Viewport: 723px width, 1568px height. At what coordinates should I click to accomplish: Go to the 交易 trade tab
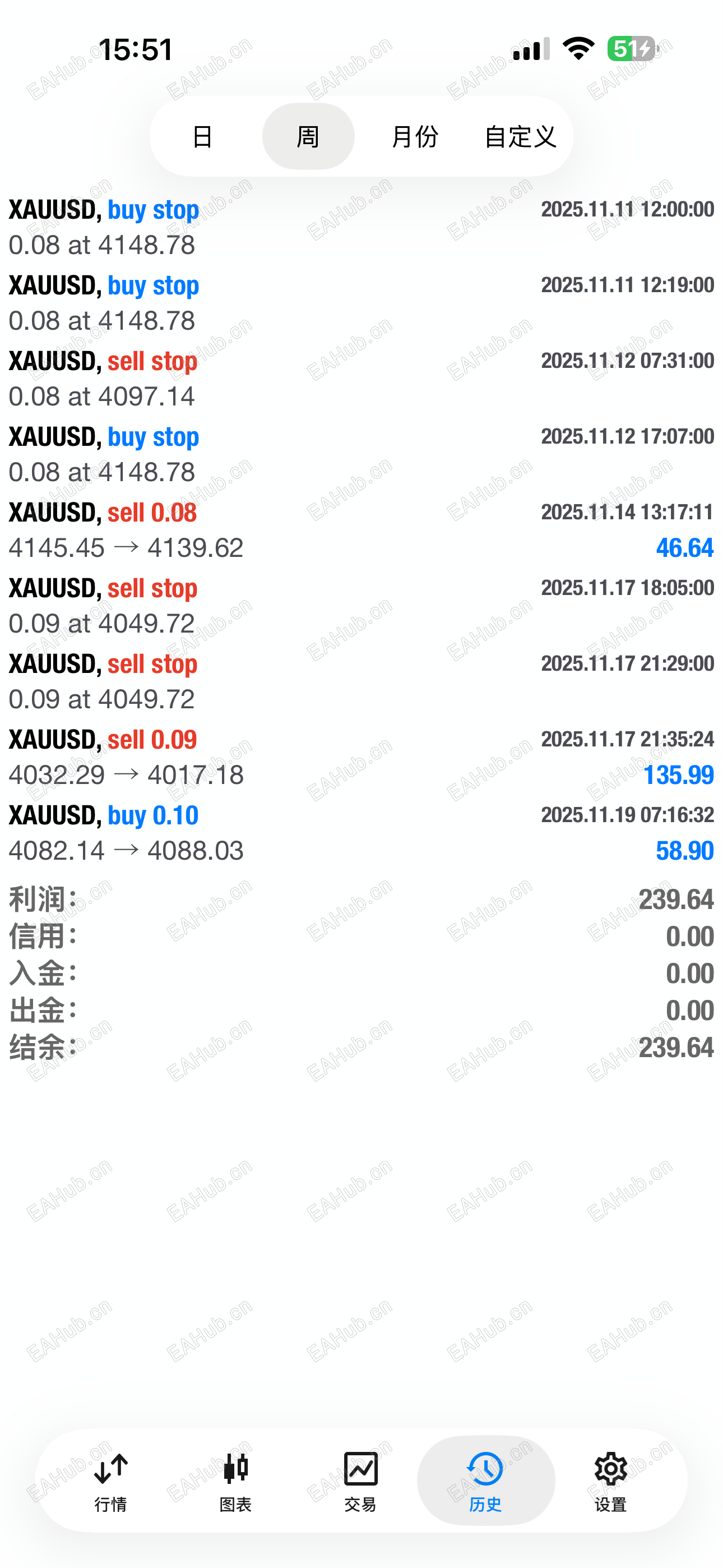point(360,1481)
